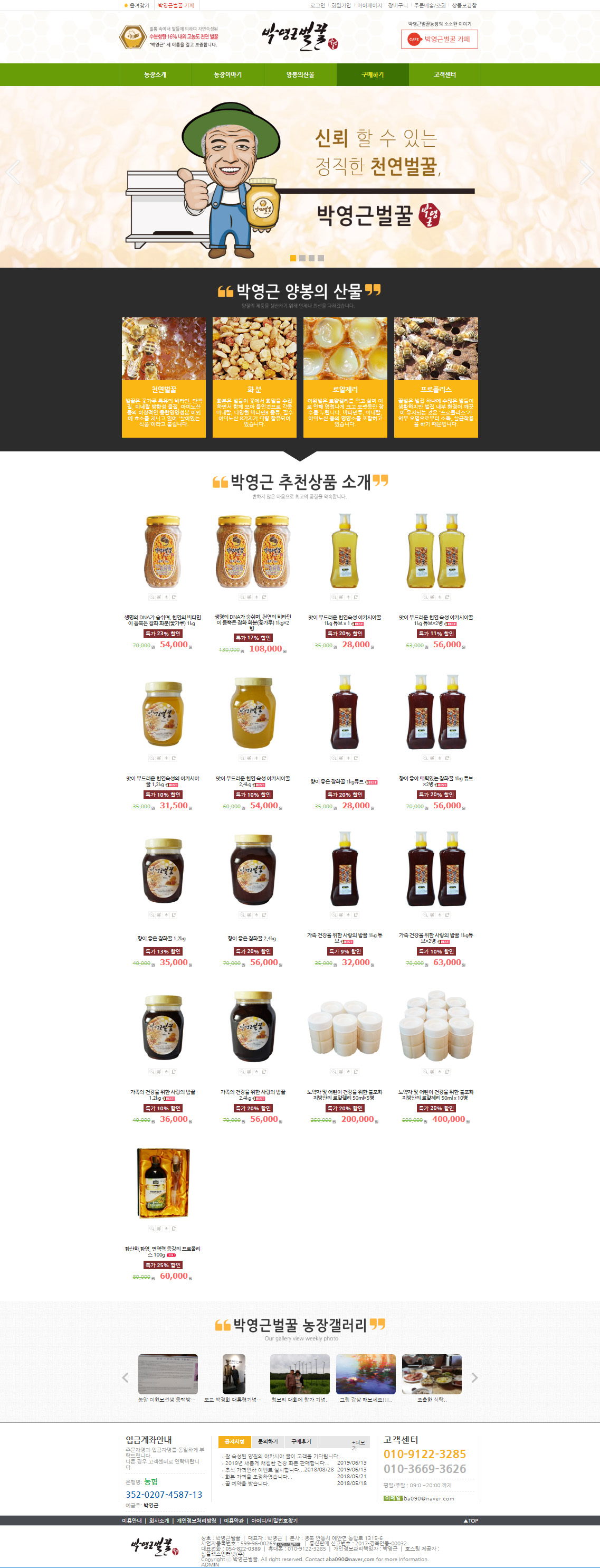Select 구매하기 in the green menu
Viewport: 600px width, 1568px height.
click(x=373, y=74)
